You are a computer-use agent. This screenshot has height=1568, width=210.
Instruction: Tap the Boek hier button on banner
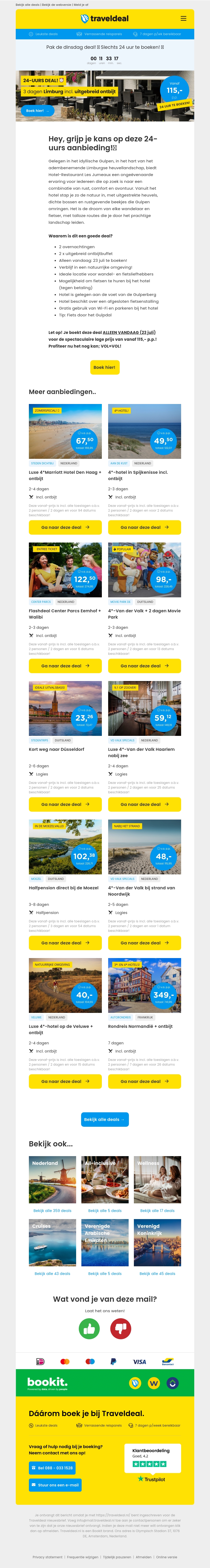[37, 111]
